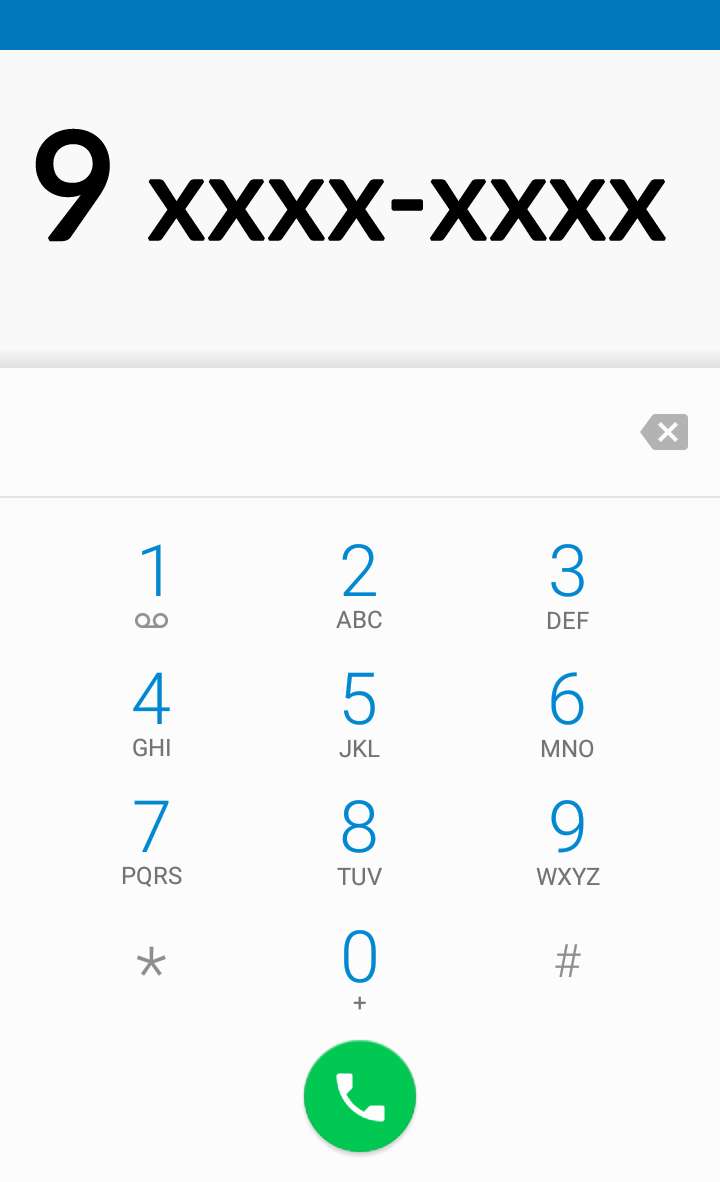Start the call with green phone button
Screen dimensions: 720x1182
(x=360, y=1096)
